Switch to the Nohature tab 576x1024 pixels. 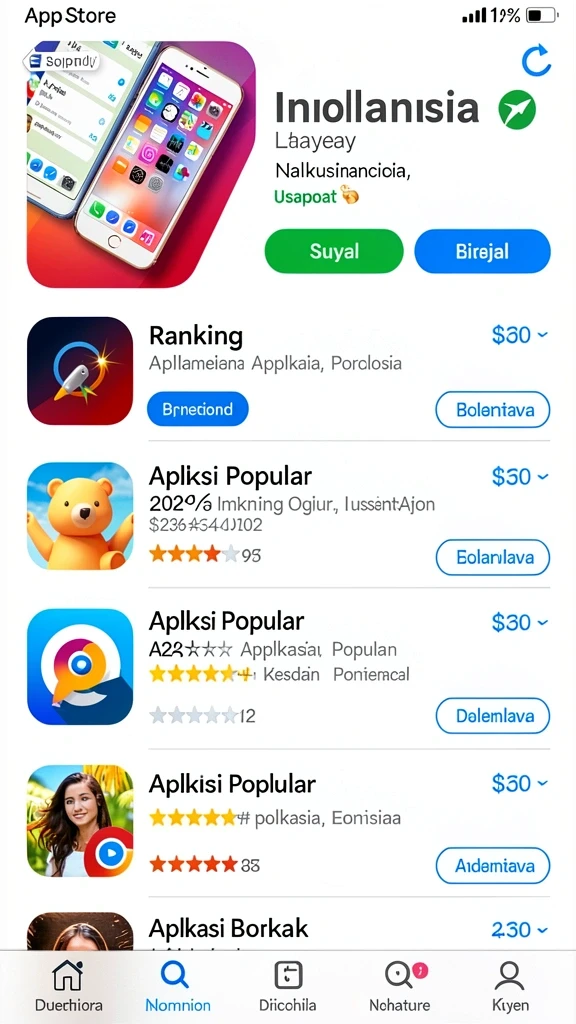(x=400, y=987)
